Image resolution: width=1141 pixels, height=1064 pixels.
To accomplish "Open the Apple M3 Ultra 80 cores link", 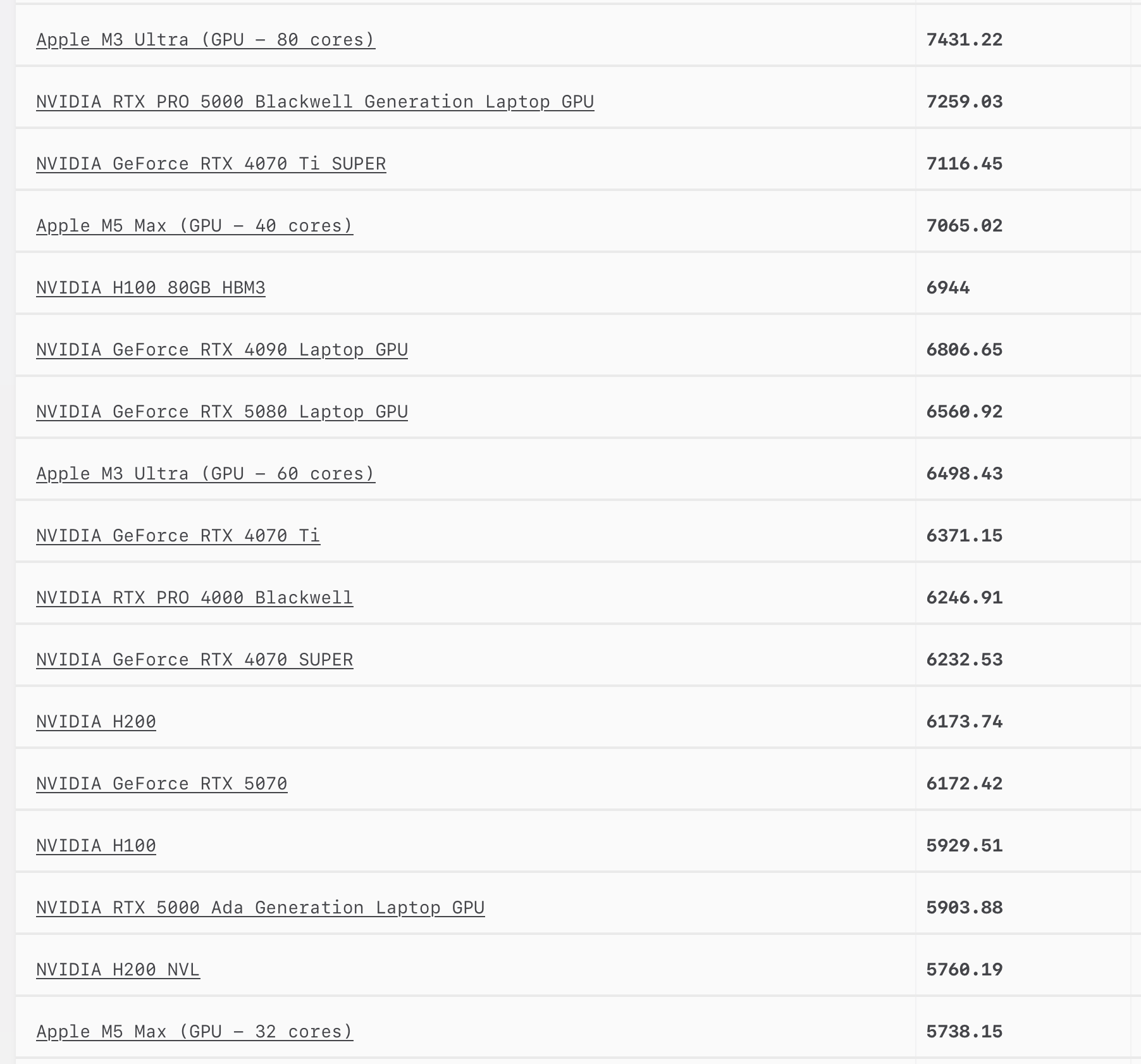I will click(x=206, y=40).
